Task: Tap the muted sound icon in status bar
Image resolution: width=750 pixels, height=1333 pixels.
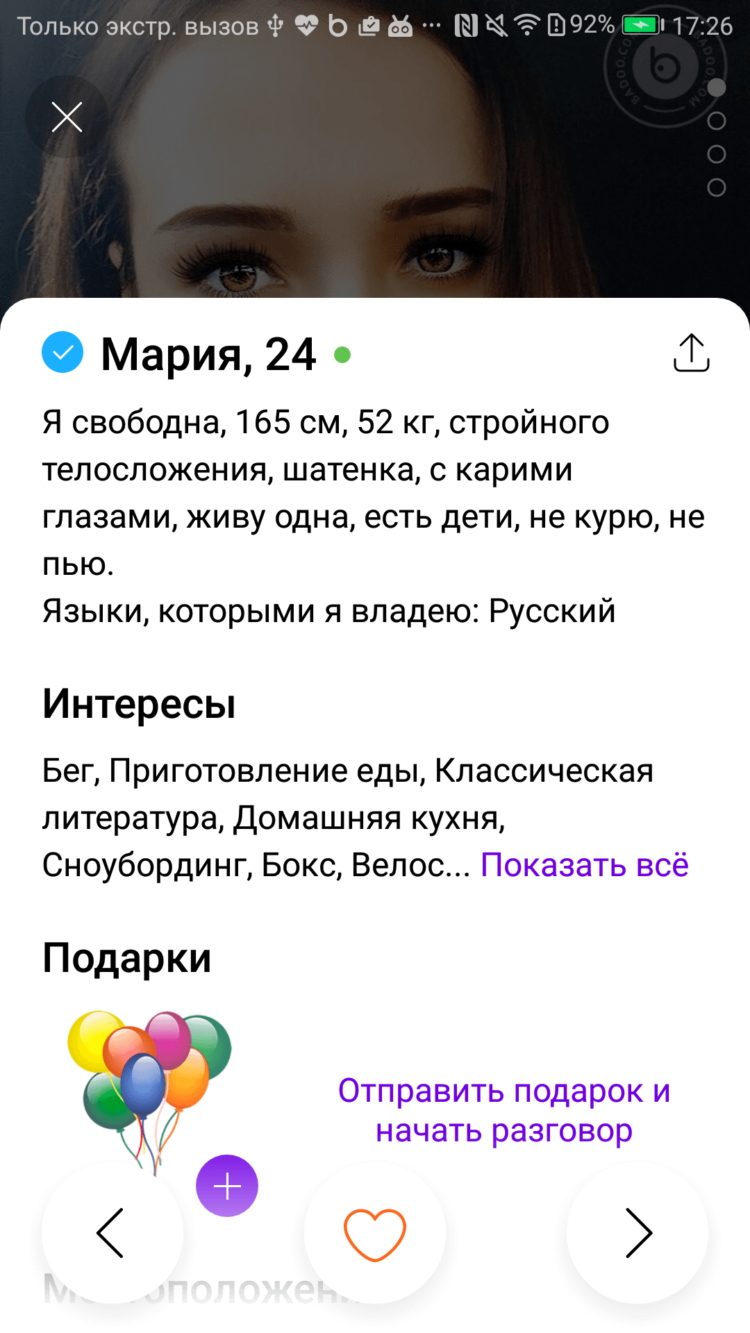Action: (498, 24)
